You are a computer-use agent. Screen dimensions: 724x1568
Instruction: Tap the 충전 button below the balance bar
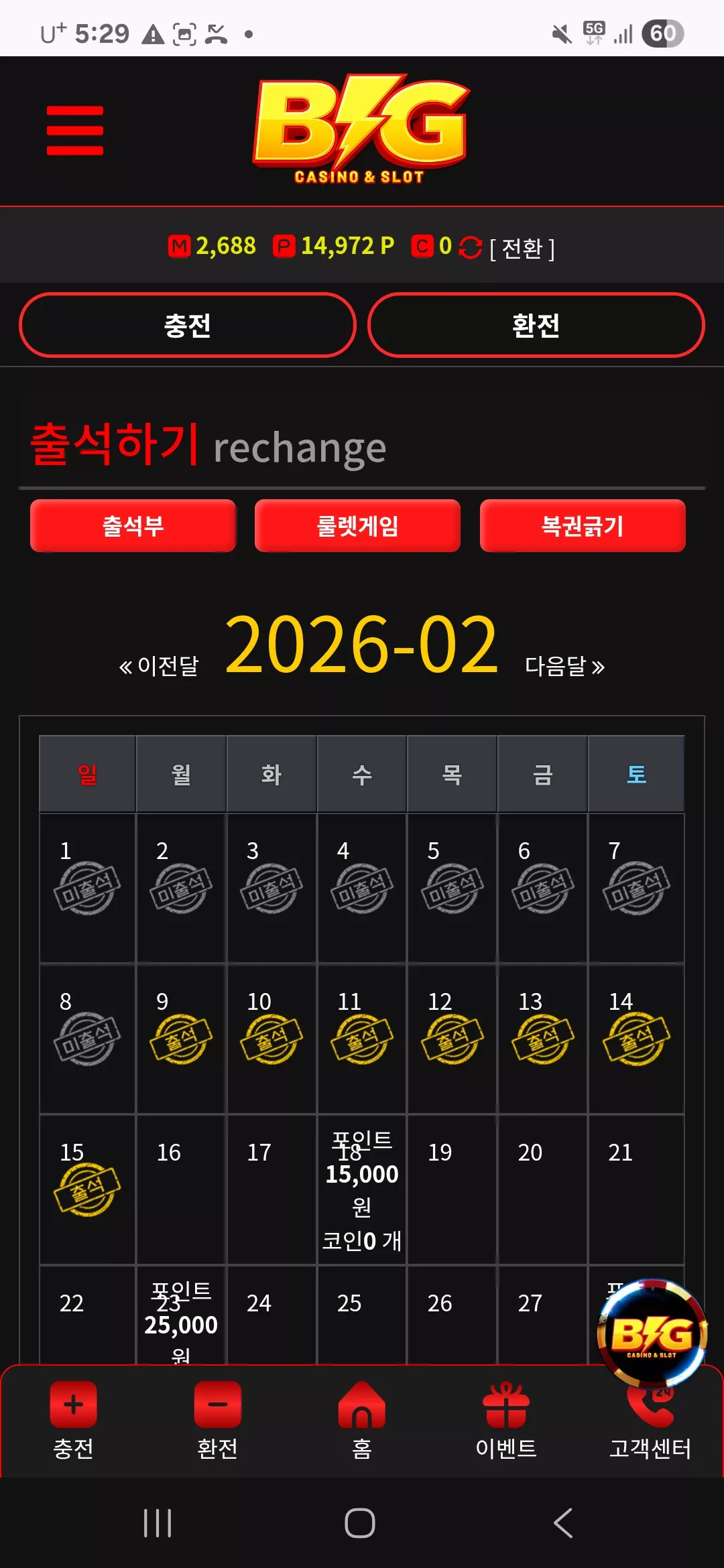pos(188,326)
